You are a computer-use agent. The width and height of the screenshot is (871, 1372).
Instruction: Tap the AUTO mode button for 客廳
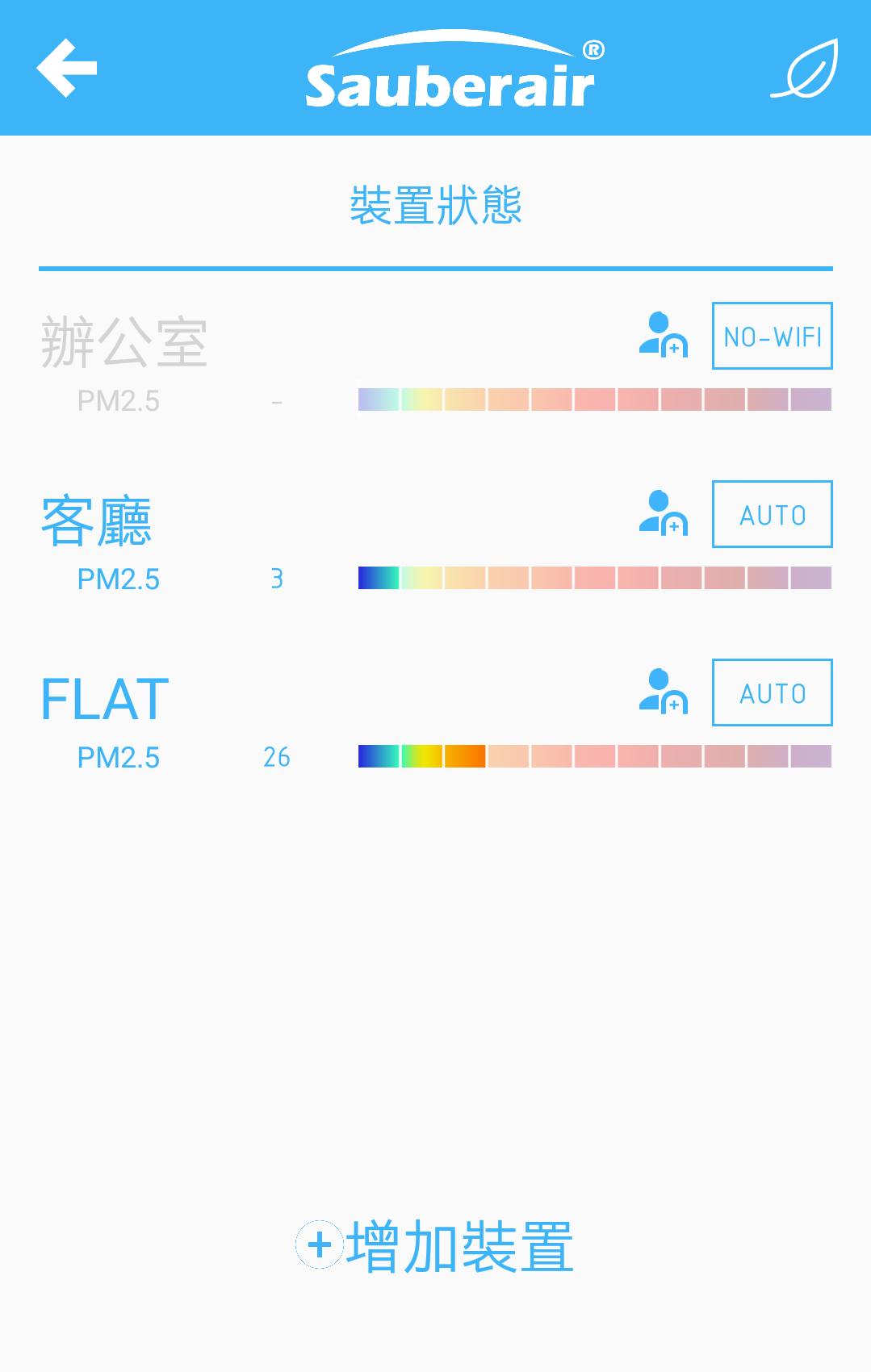click(x=772, y=515)
